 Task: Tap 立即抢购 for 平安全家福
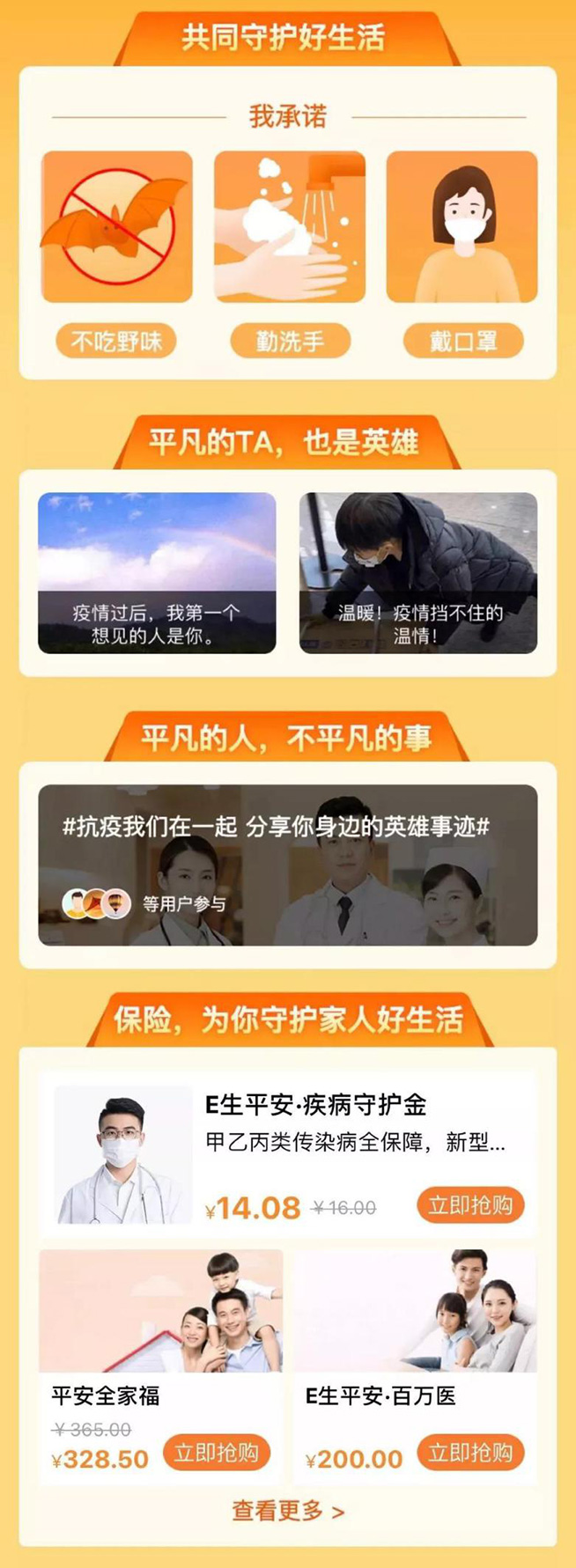(216, 1452)
